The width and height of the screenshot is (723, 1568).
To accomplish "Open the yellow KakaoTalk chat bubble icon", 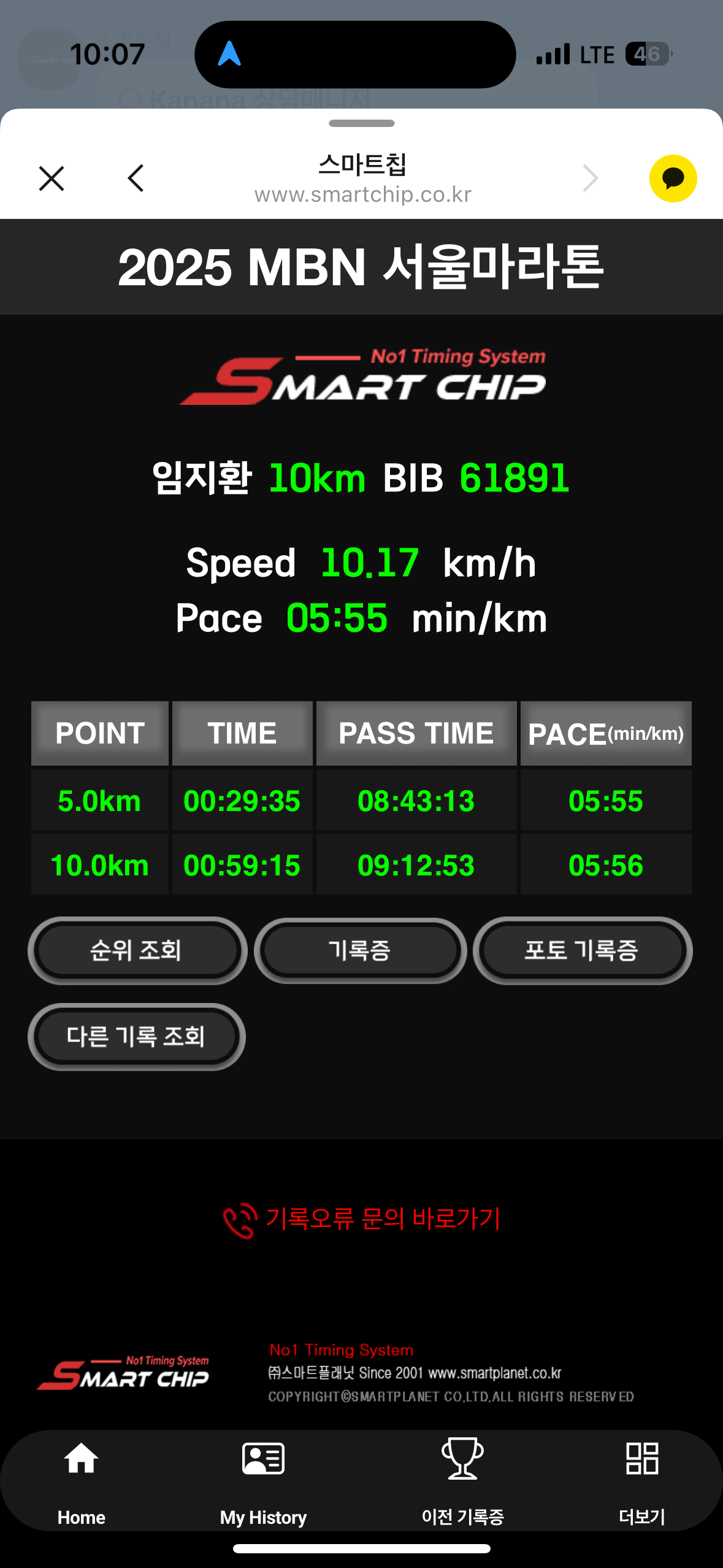I will (x=672, y=177).
